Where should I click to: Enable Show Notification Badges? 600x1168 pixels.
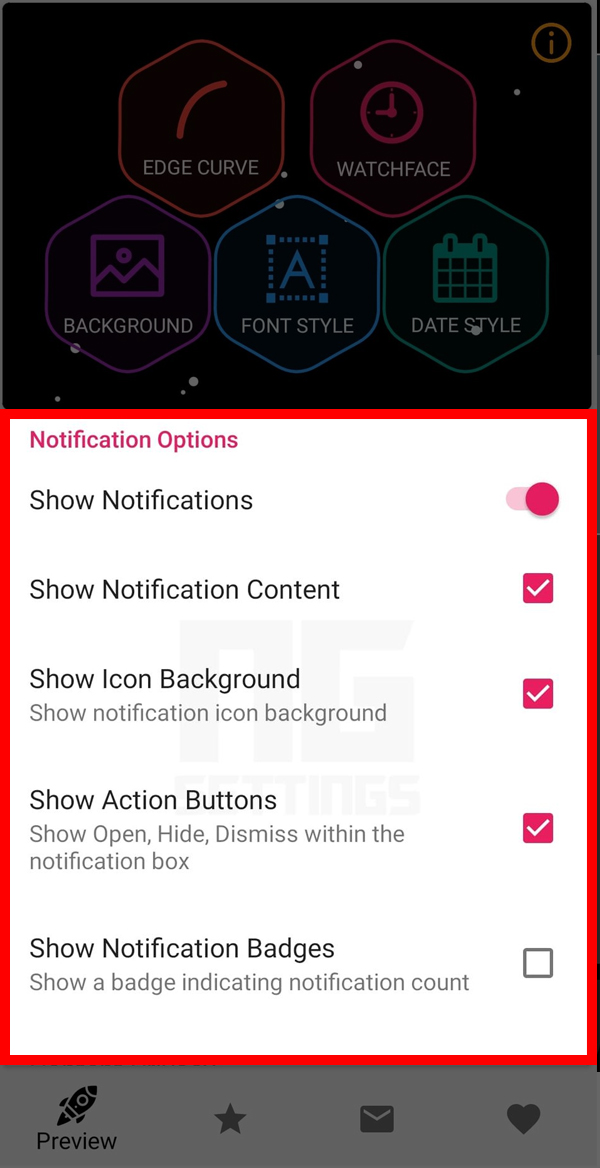pos(538,963)
